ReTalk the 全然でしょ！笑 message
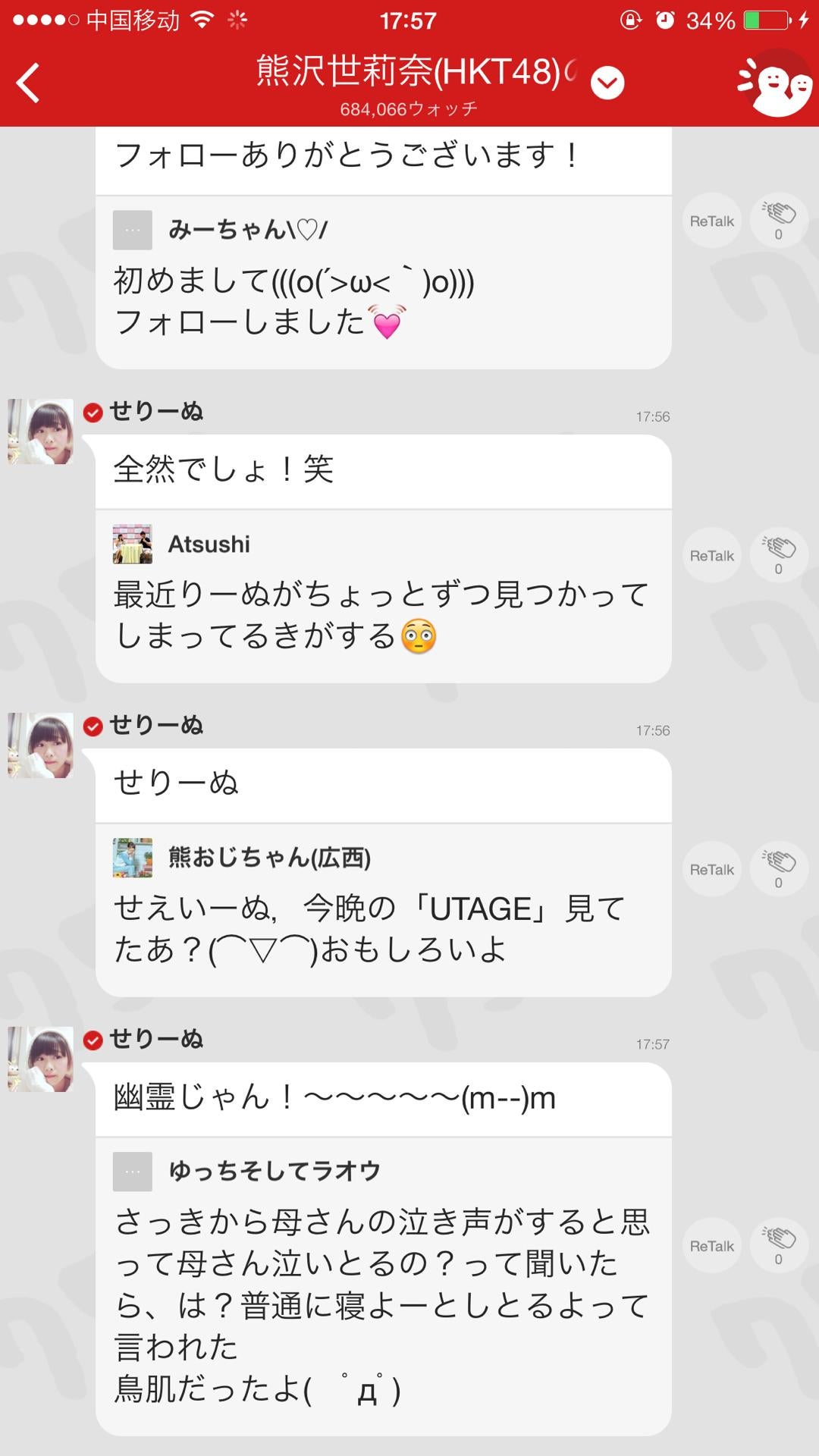The image size is (819, 1456). [711, 555]
